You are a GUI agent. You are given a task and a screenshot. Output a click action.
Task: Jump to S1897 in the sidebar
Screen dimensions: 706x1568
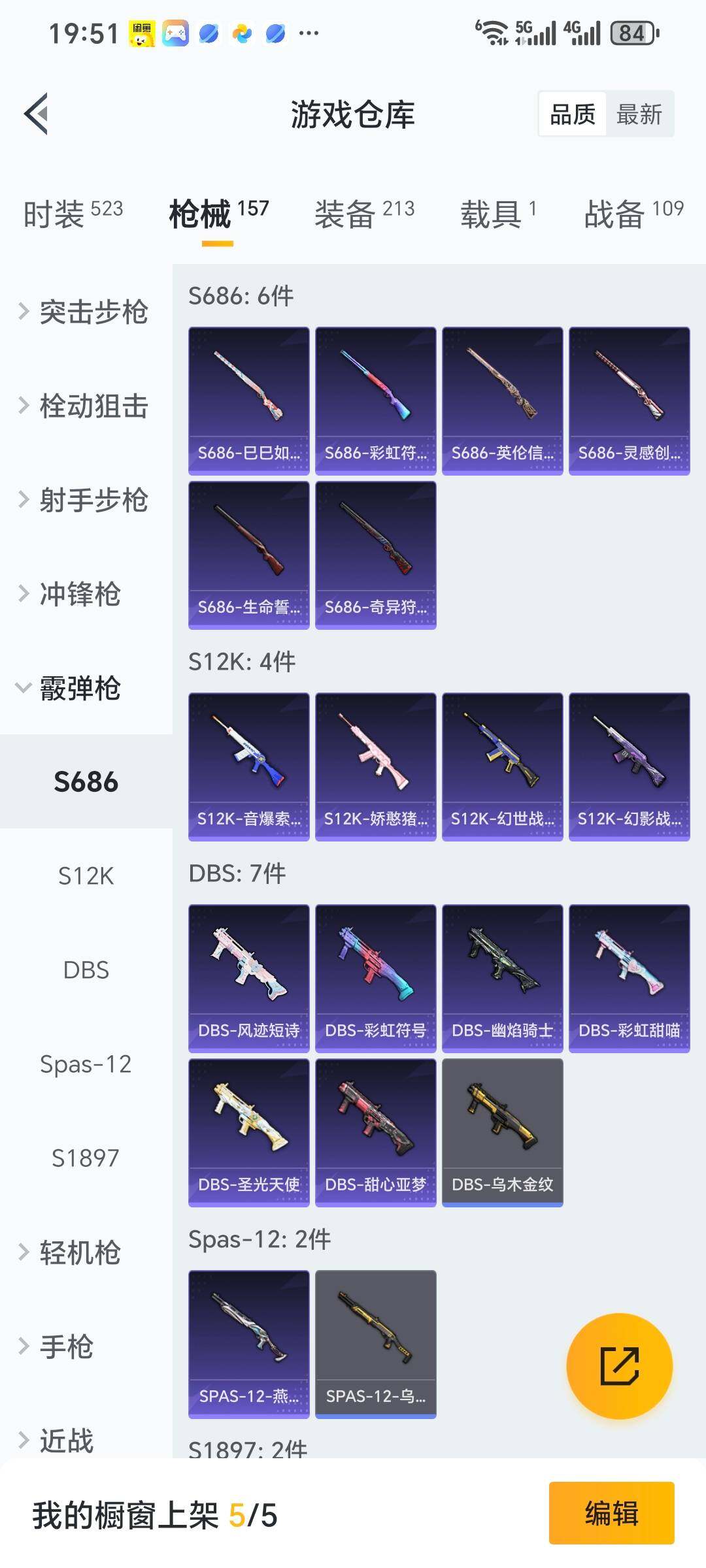coord(86,1158)
